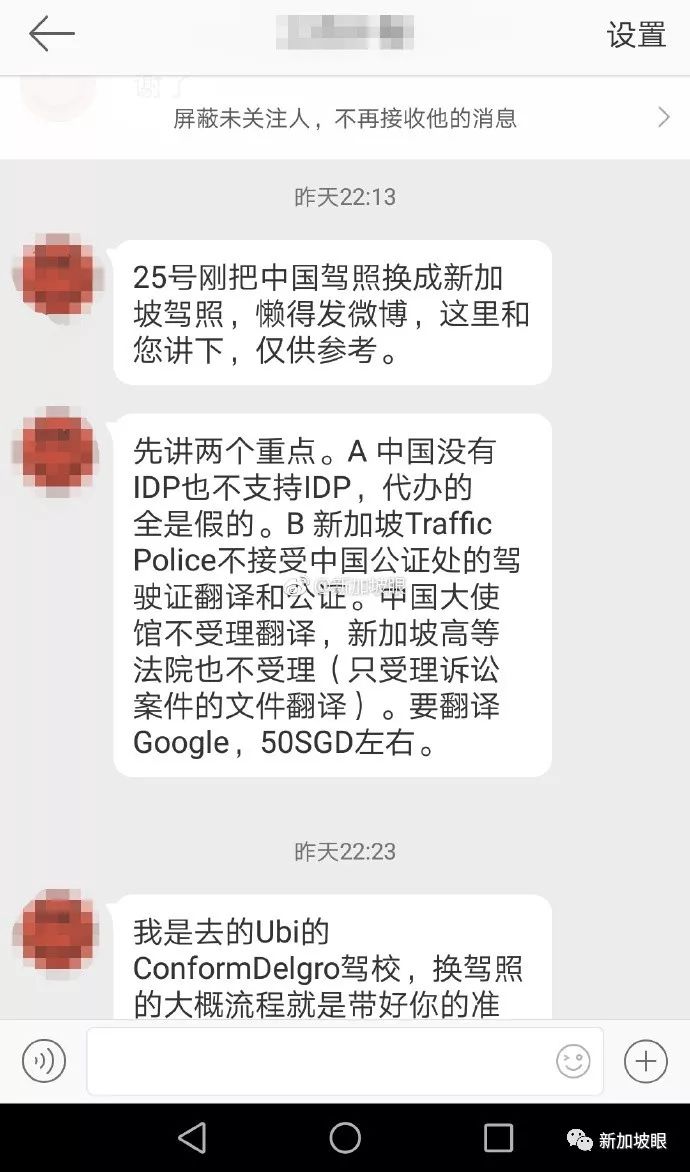Switch to voice message input
The image size is (690, 1172).
pyautogui.click(x=44, y=1061)
